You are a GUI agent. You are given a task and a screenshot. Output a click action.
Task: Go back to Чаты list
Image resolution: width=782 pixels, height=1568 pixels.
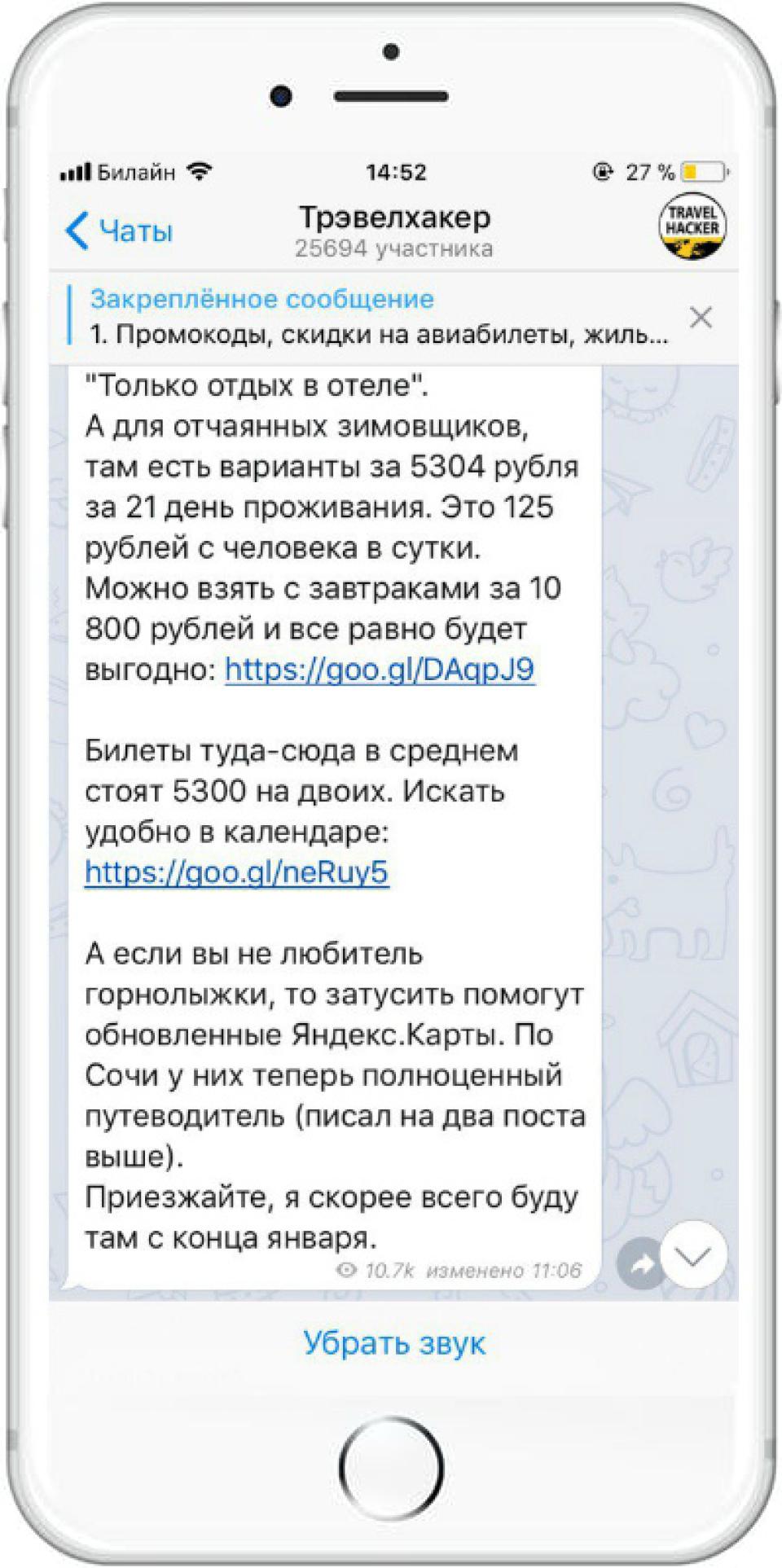coord(119,231)
